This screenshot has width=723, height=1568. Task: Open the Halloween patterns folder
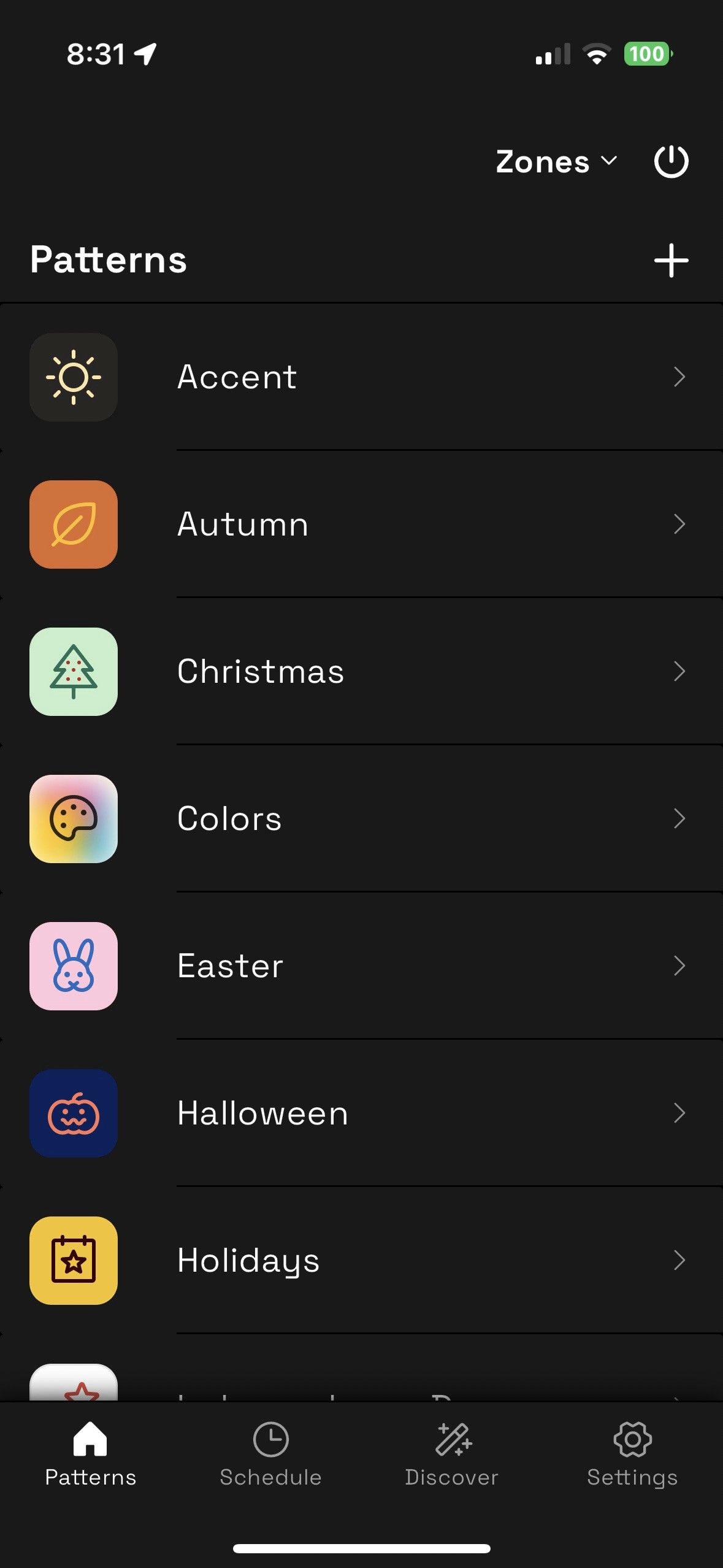(361, 1113)
